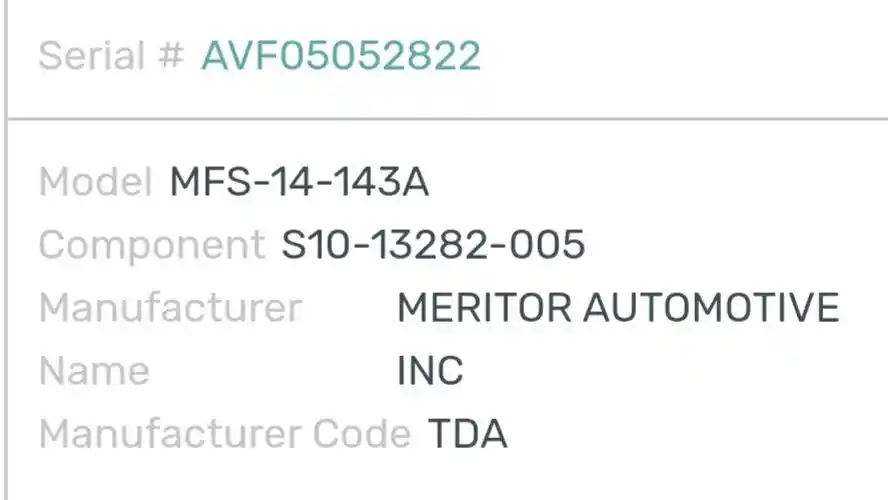Open serial number AVF05052822 link

tap(341, 56)
